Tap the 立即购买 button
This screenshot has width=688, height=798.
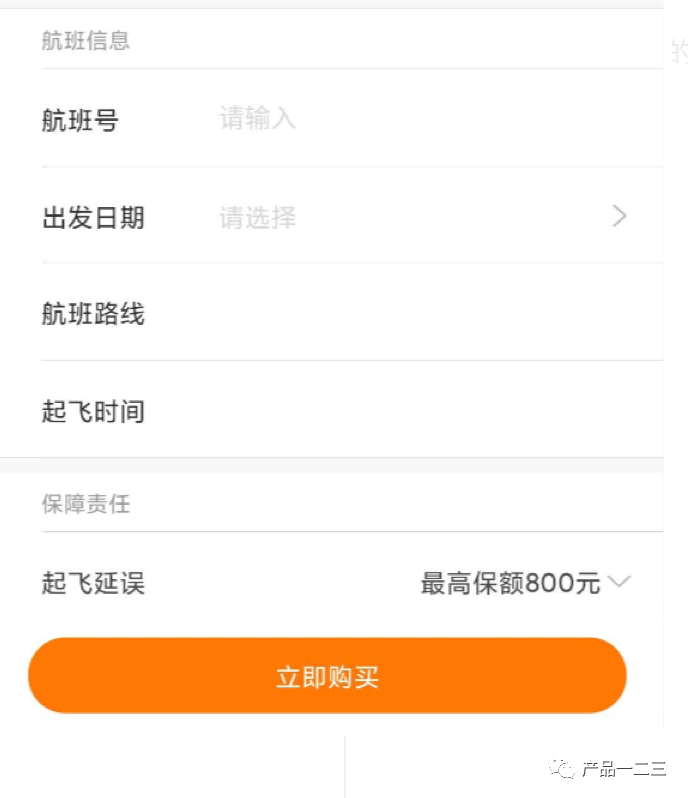click(327, 676)
